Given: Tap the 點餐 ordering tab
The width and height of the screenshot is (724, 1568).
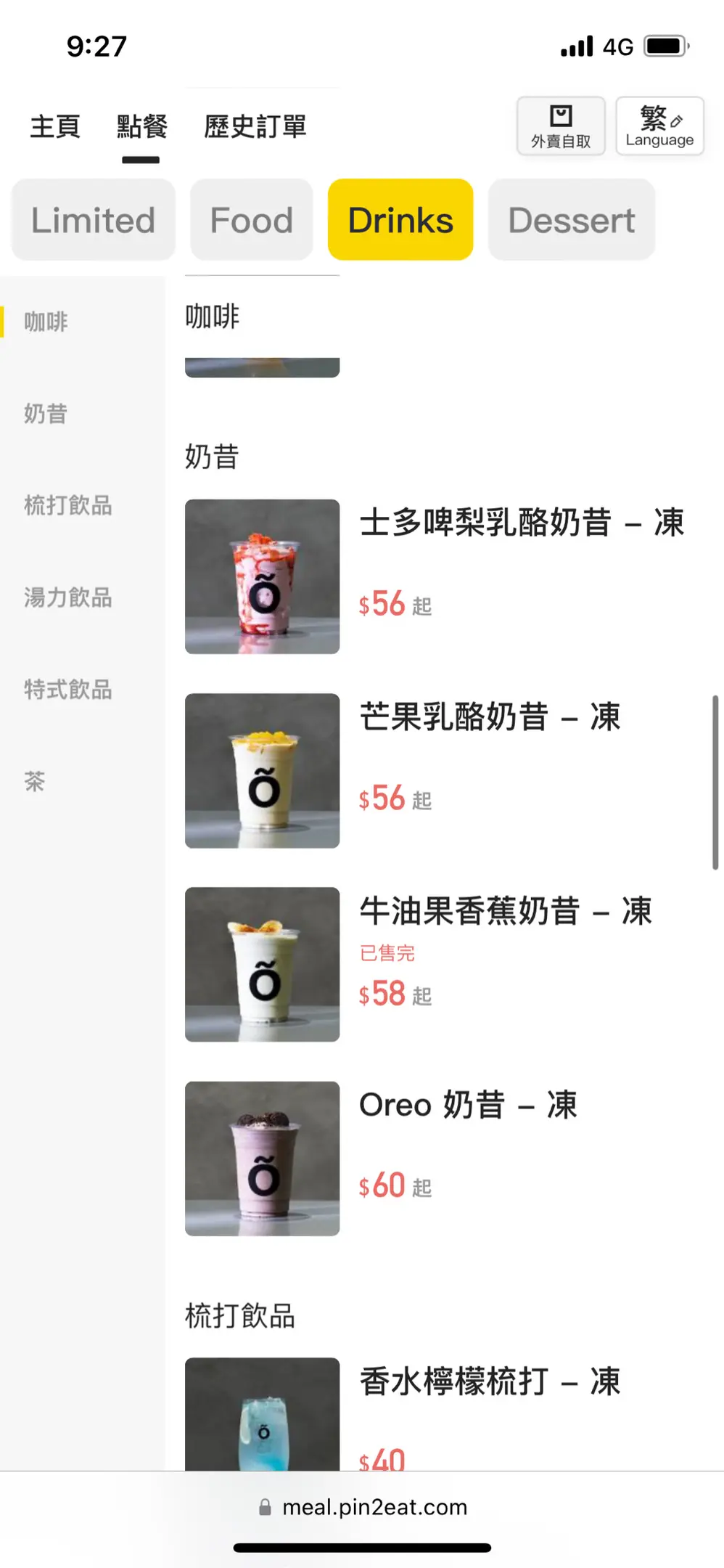Looking at the screenshot, I should (141, 126).
